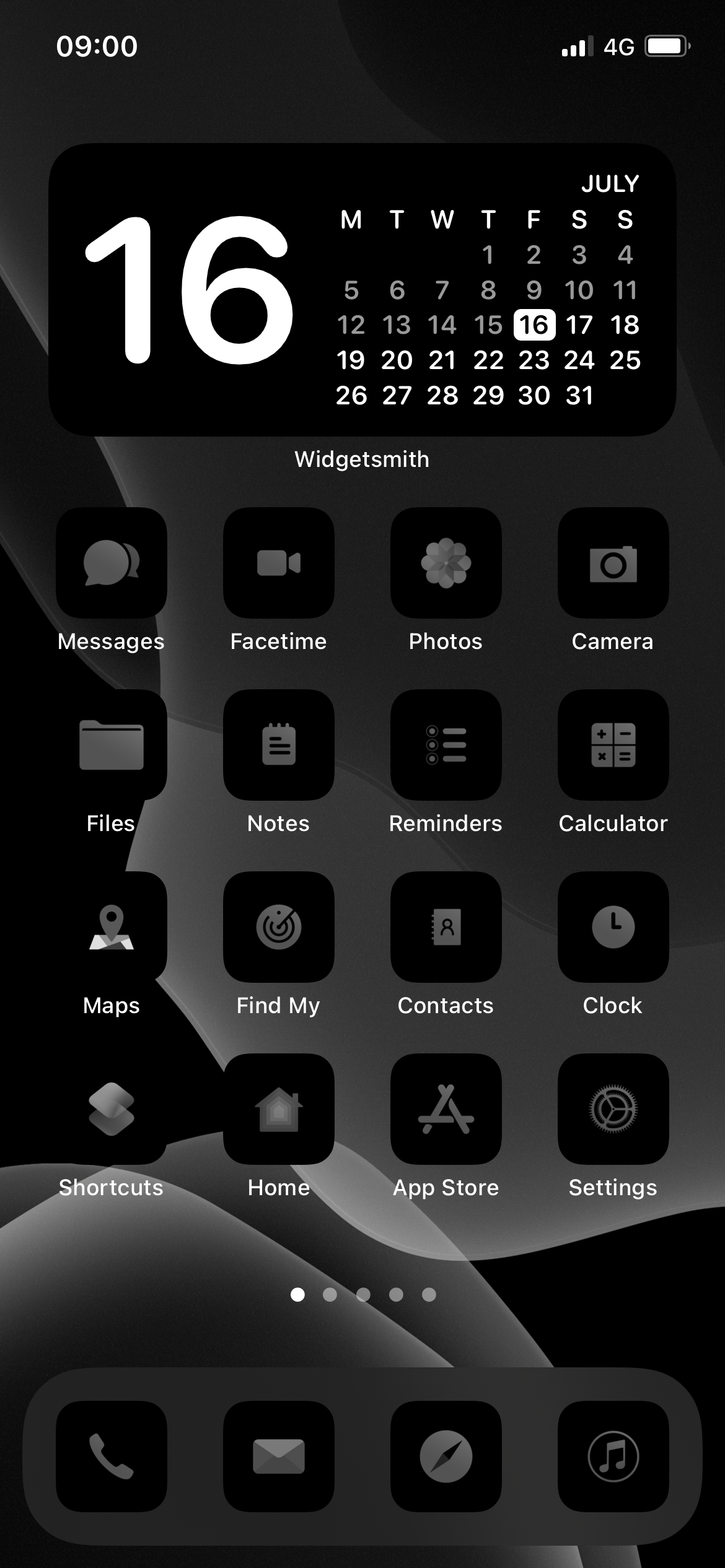Open the Files app

point(112,745)
